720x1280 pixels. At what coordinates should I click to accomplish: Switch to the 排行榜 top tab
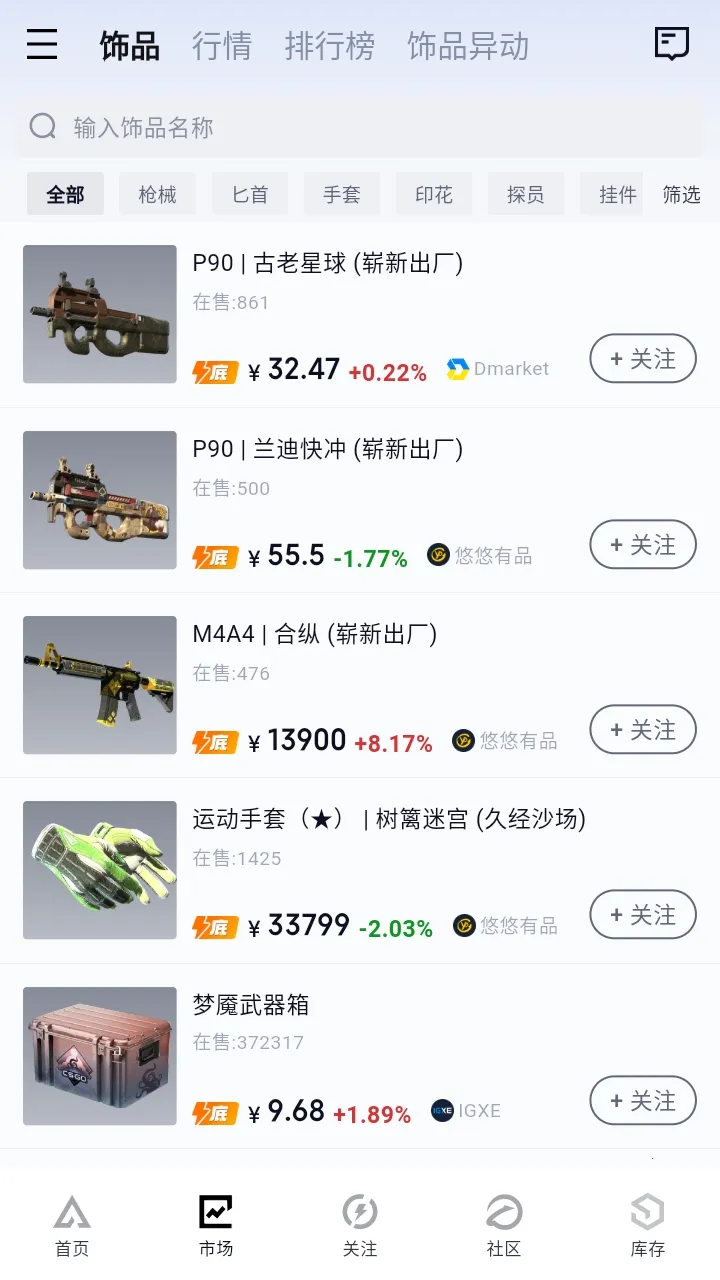(x=330, y=46)
